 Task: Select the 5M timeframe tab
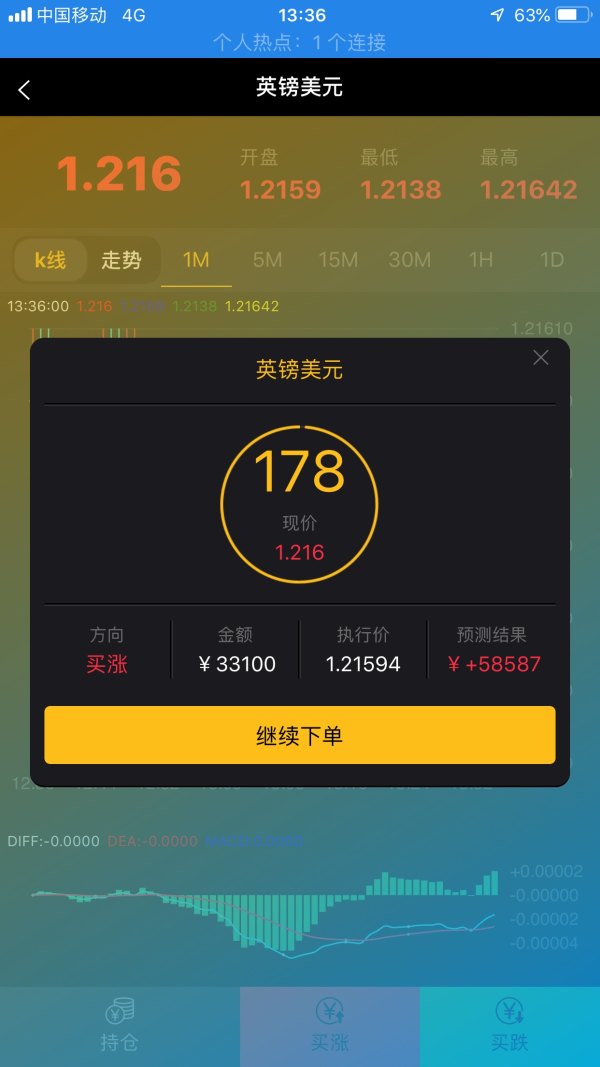pyautogui.click(x=267, y=260)
